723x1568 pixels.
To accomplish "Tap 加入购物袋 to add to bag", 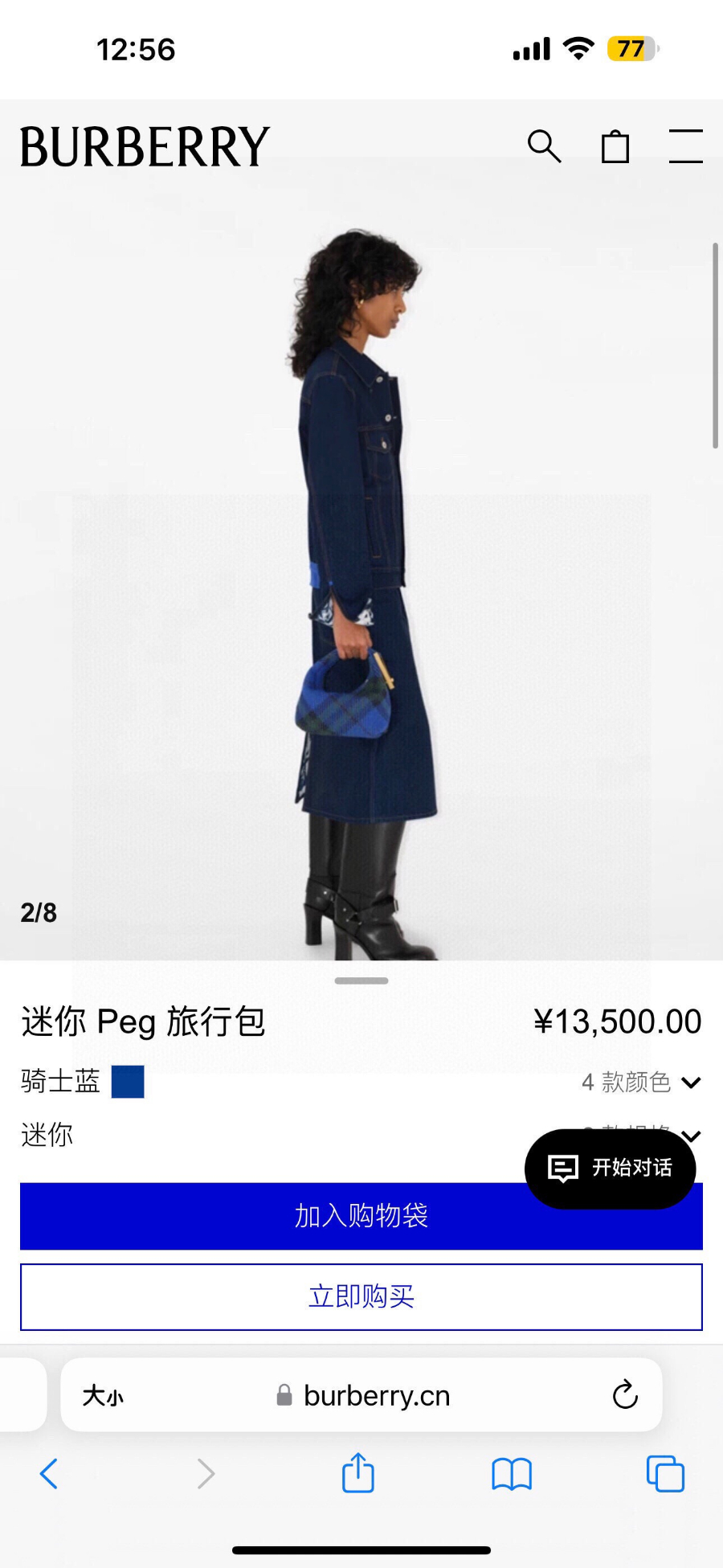I will tap(273, 1216).
